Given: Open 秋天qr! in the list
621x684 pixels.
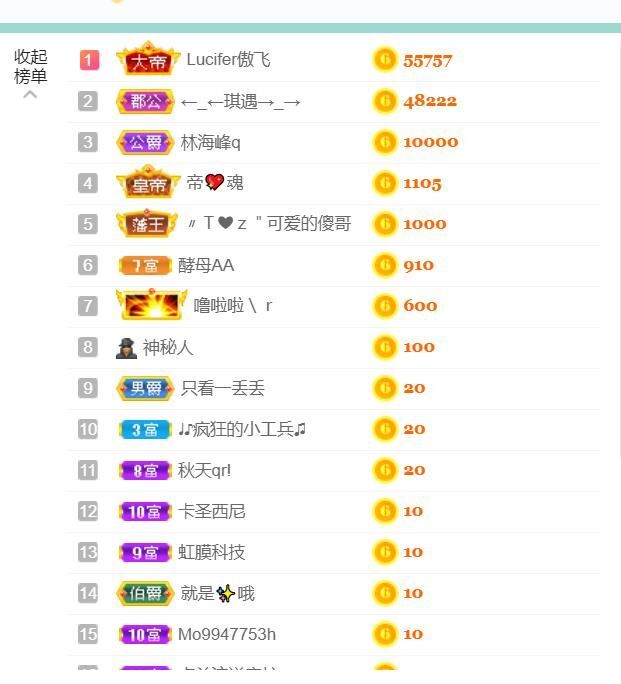Looking at the screenshot, I should [204, 470].
